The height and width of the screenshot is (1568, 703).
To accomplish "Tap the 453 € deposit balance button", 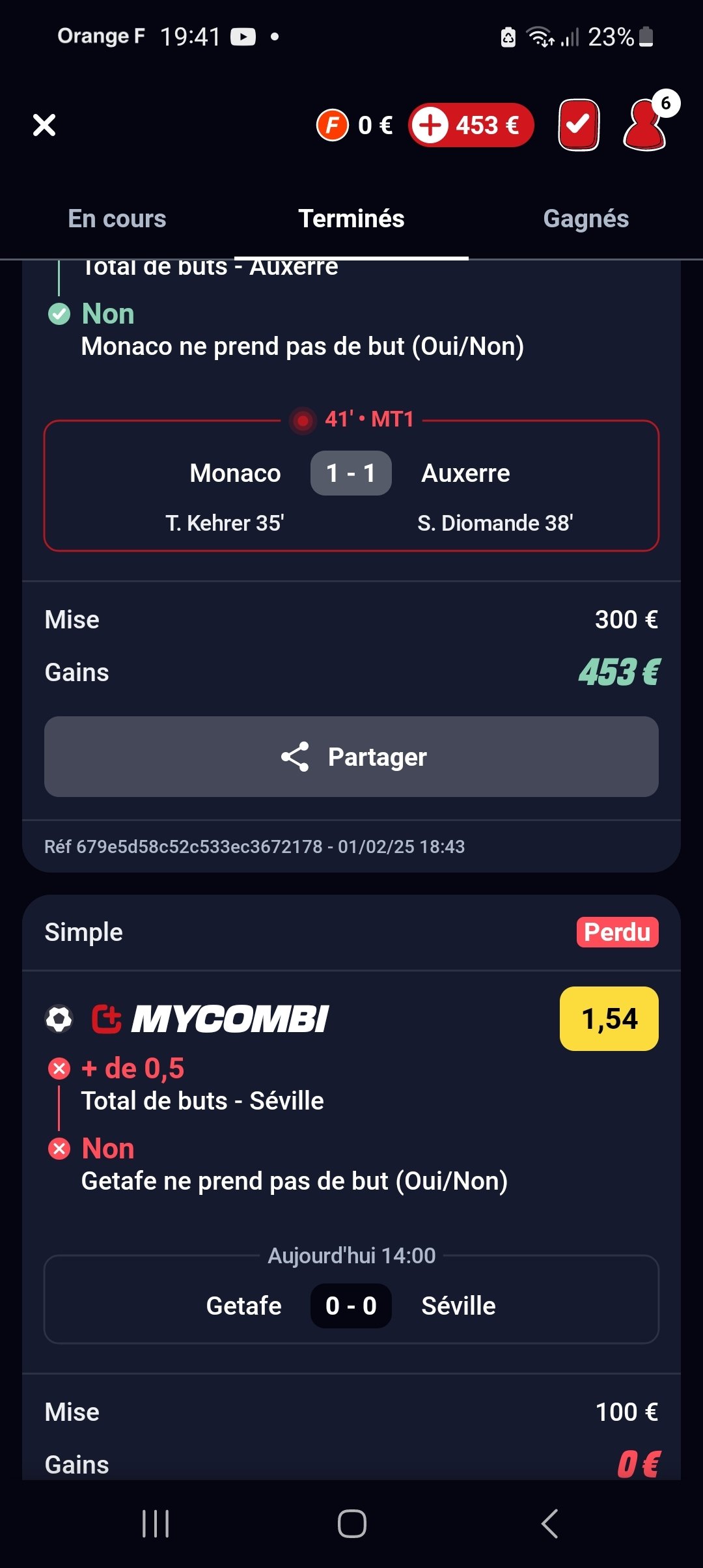I will [x=471, y=125].
